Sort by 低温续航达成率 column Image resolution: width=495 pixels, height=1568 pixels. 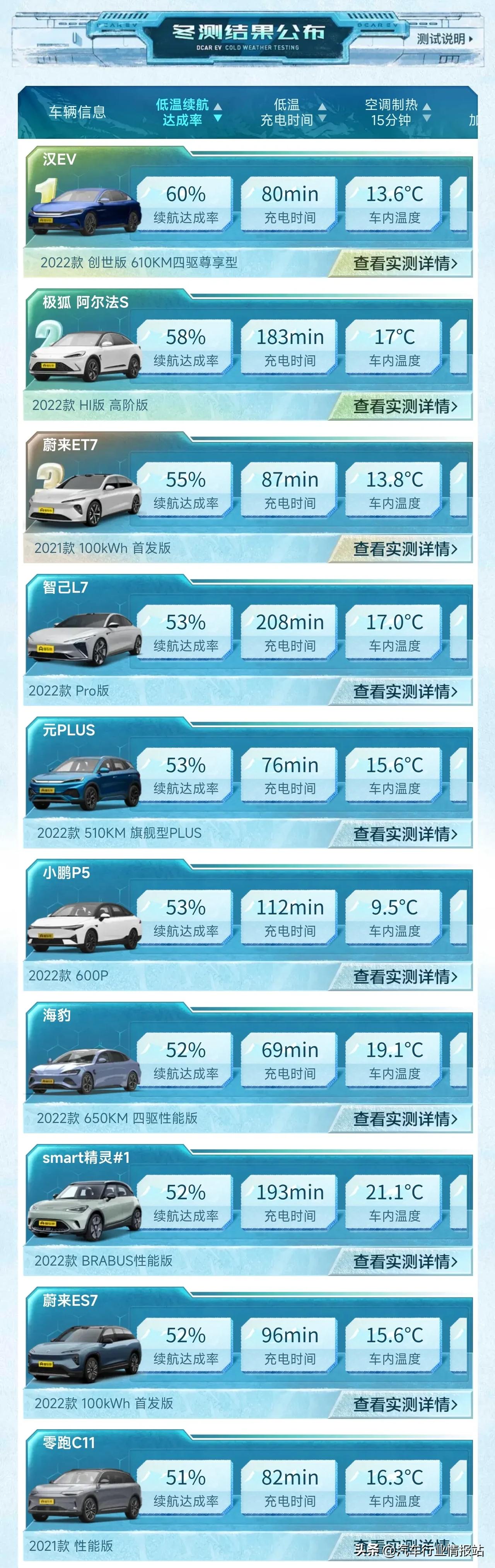[188, 112]
